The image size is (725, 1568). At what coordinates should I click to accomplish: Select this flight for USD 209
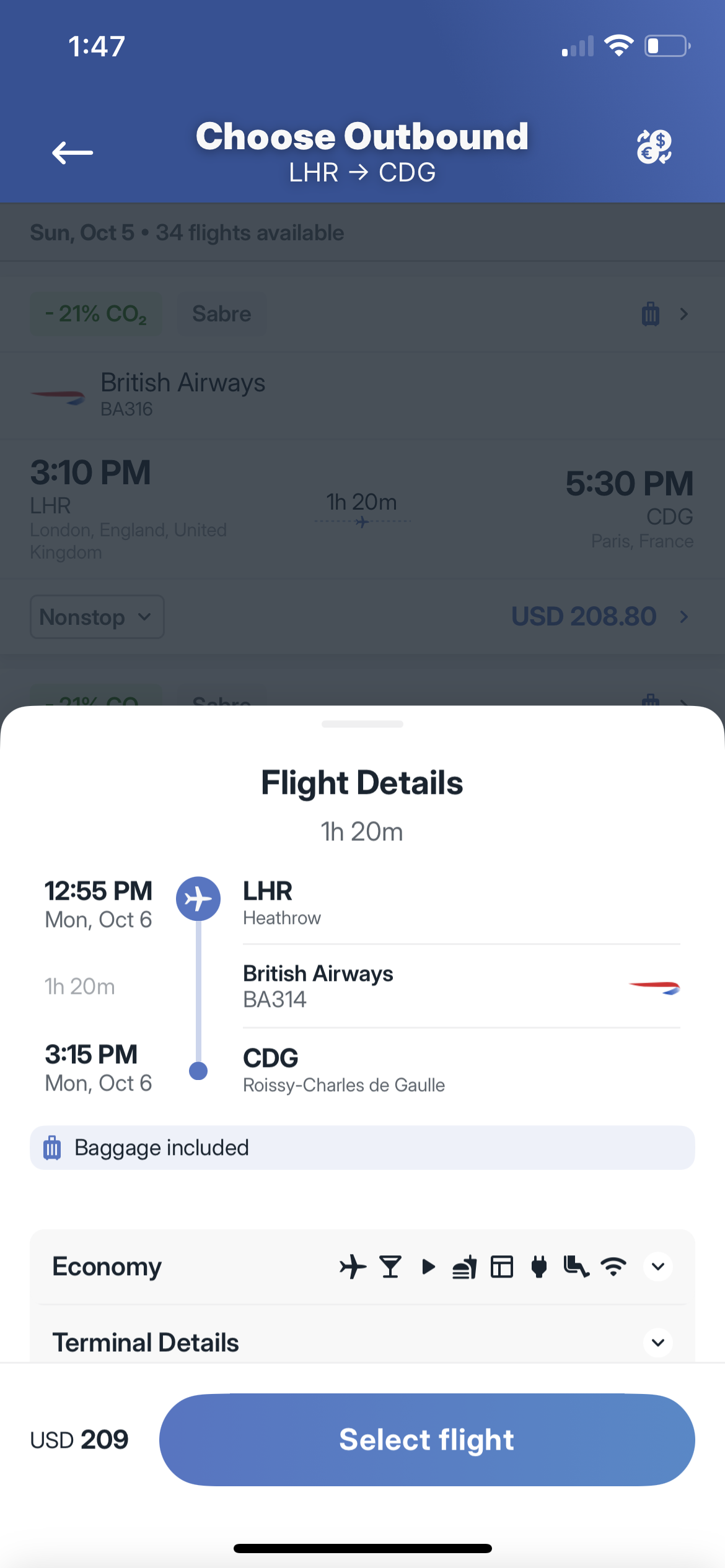(x=426, y=1439)
